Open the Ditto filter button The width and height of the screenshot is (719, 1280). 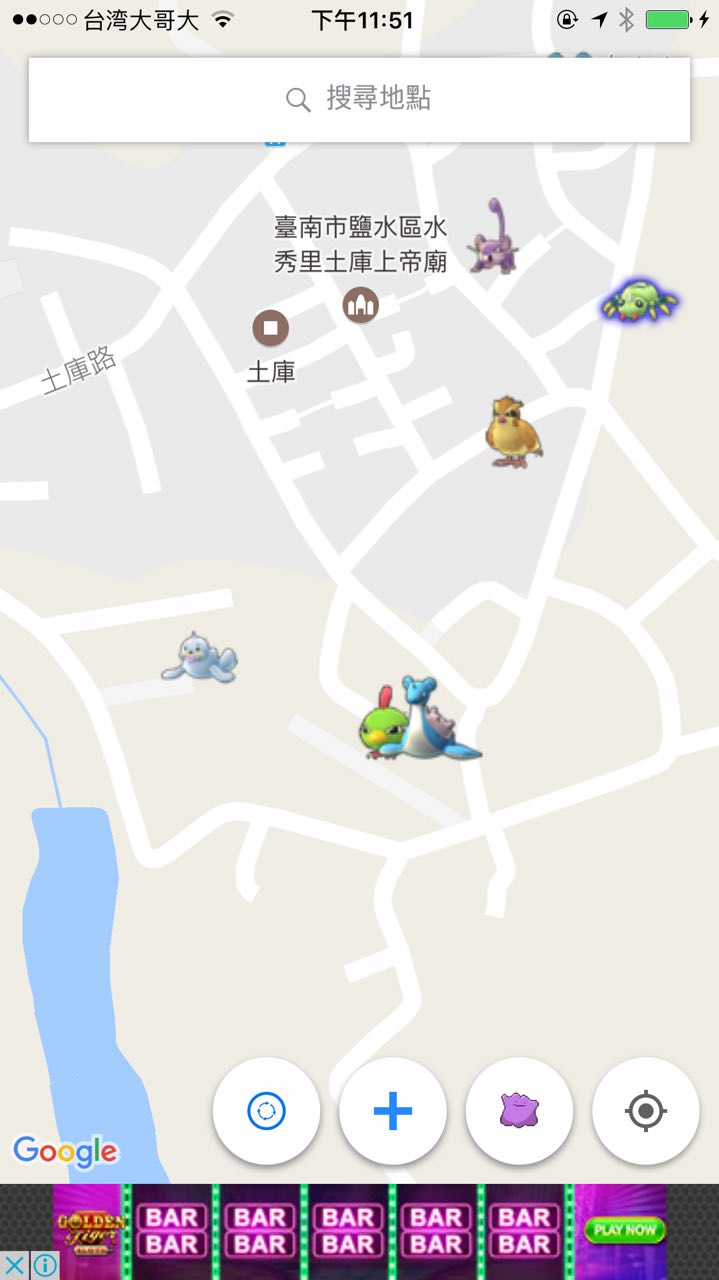520,1111
